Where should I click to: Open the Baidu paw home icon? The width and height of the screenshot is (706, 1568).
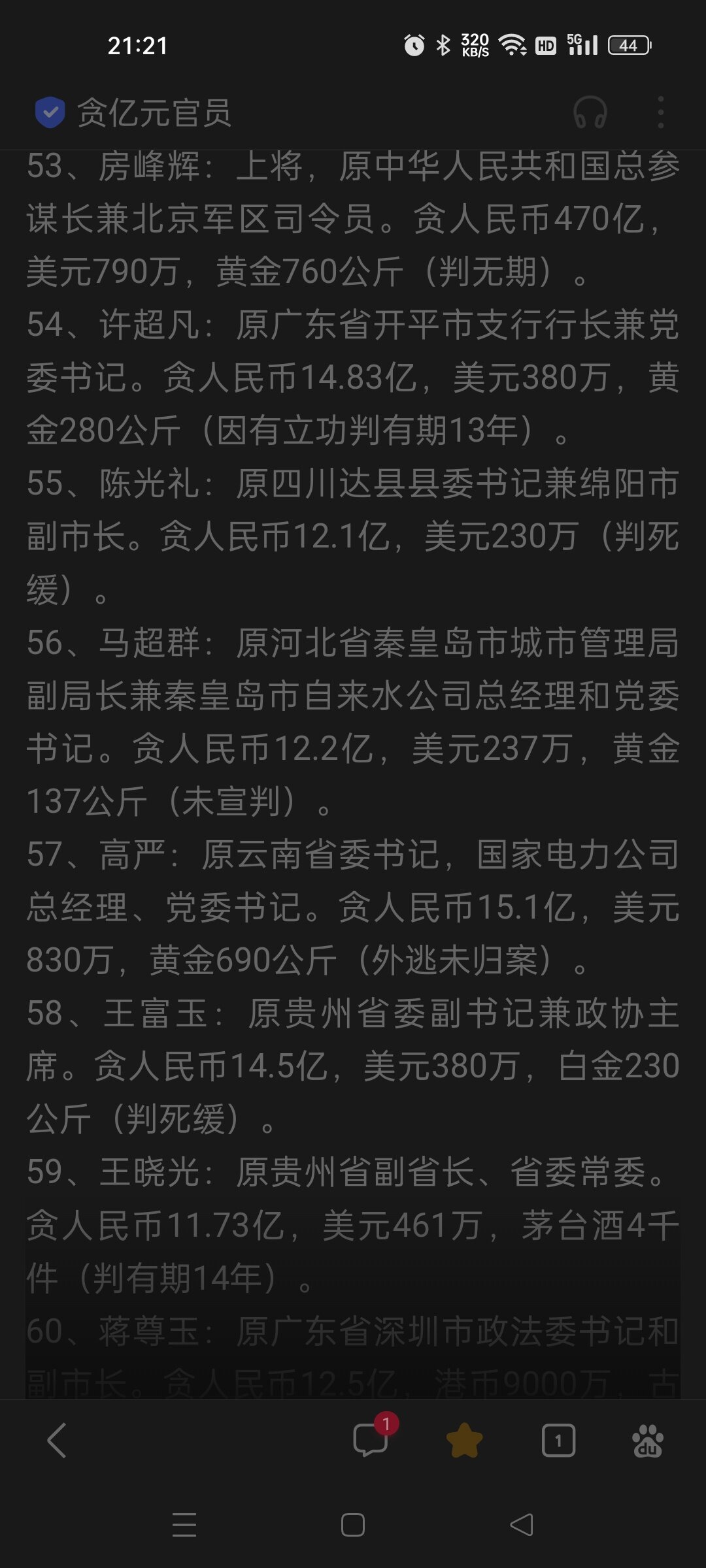tap(647, 1441)
